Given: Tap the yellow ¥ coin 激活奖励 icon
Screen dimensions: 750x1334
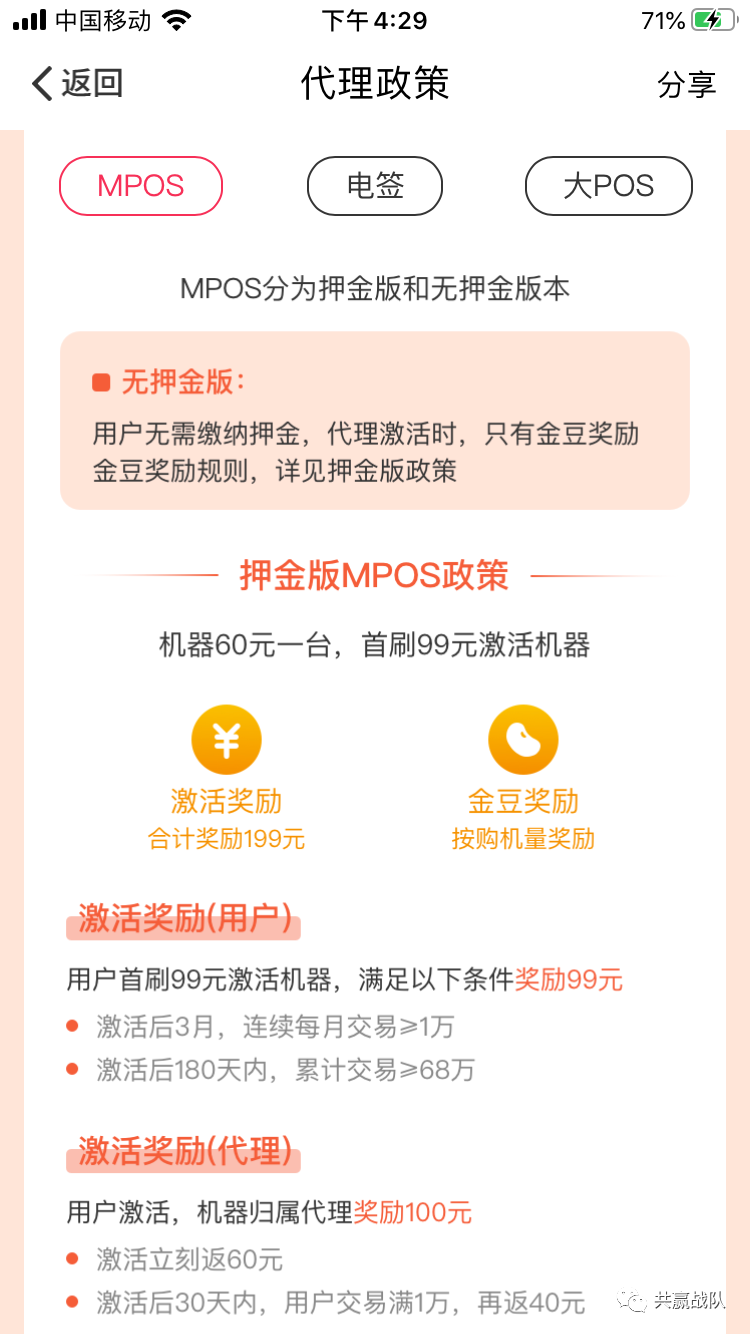Looking at the screenshot, I should pos(226,738).
